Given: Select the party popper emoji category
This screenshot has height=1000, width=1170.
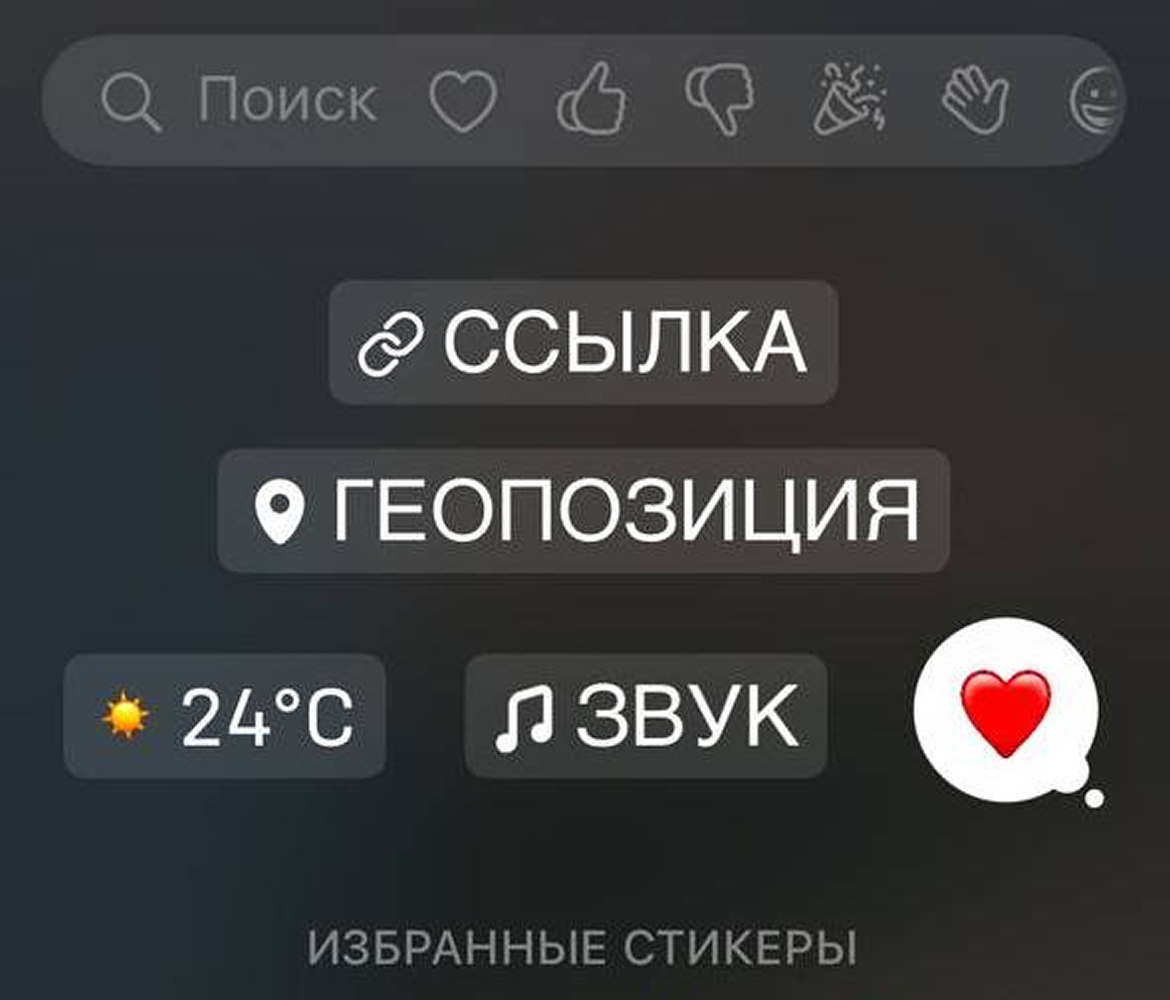Looking at the screenshot, I should 849,101.
